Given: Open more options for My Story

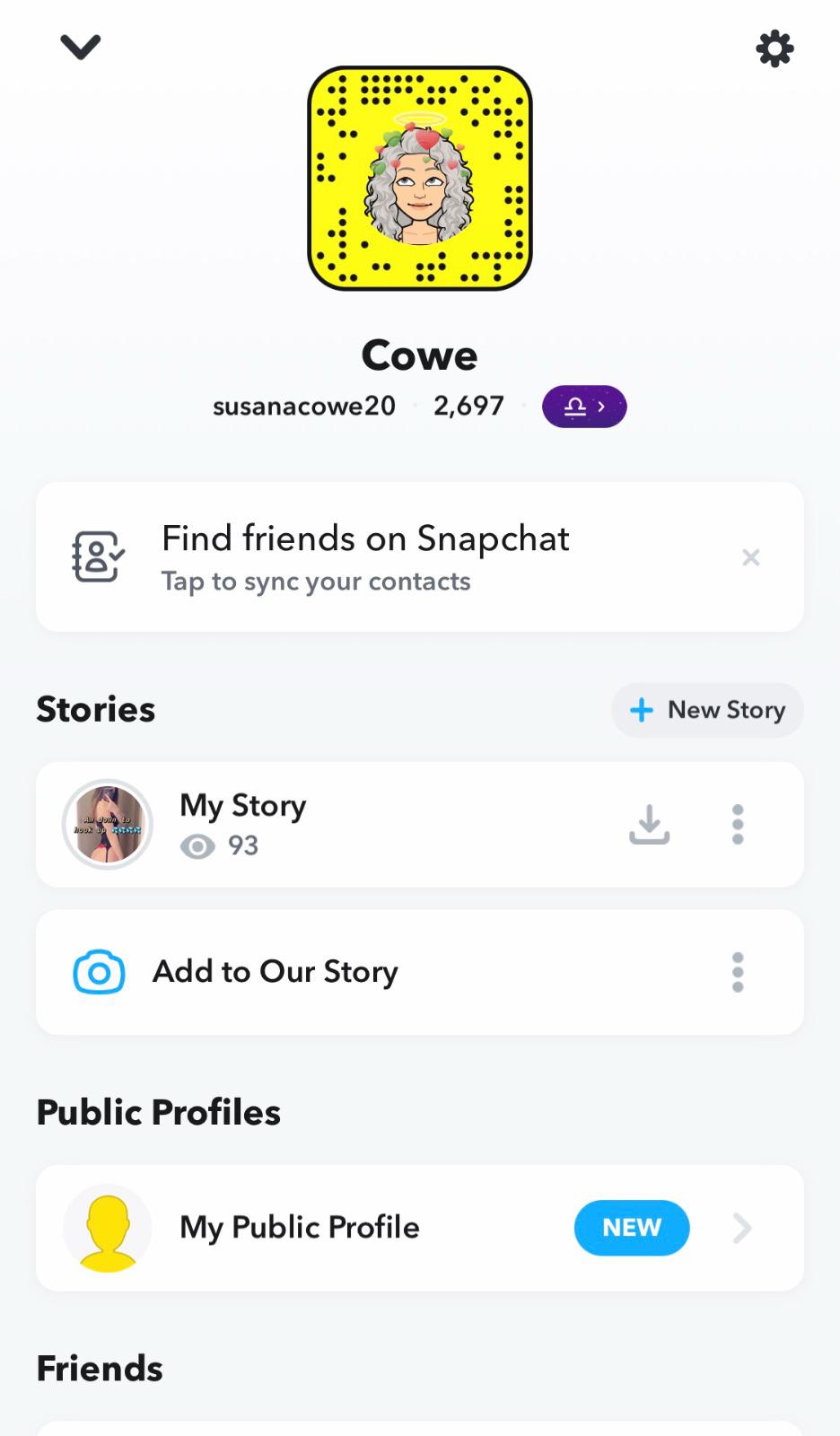Looking at the screenshot, I should [738, 824].
